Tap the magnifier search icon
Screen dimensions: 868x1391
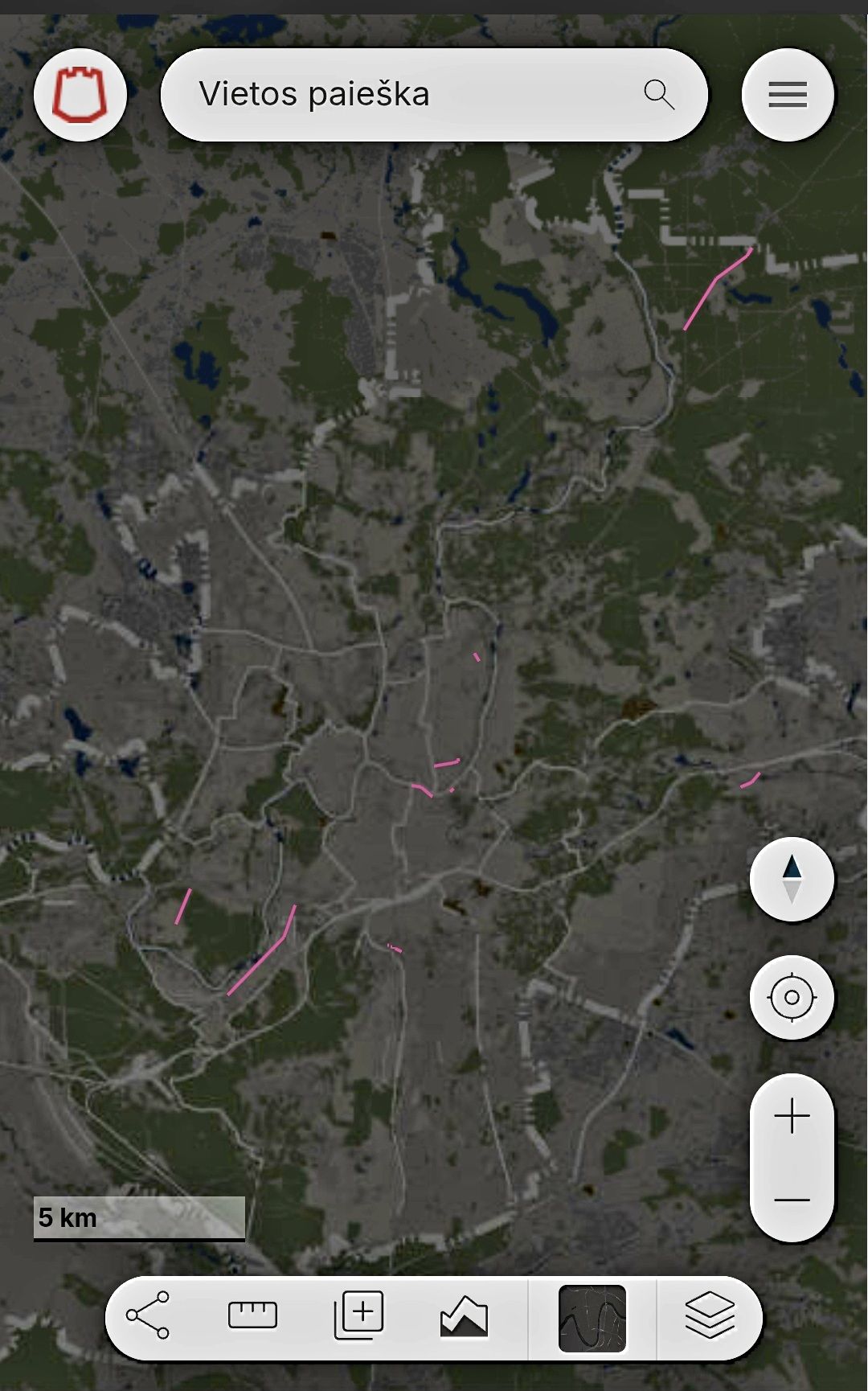point(658,95)
